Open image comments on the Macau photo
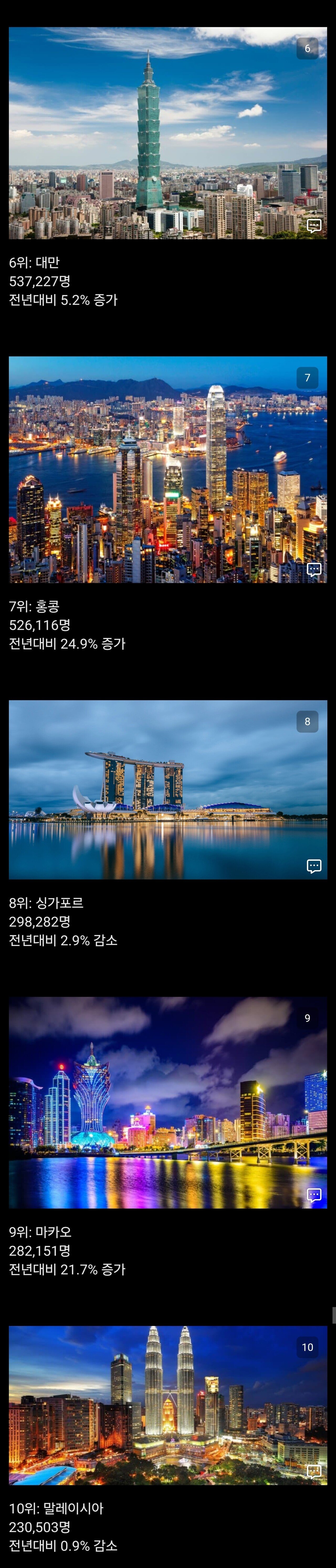 (313, 1194)
